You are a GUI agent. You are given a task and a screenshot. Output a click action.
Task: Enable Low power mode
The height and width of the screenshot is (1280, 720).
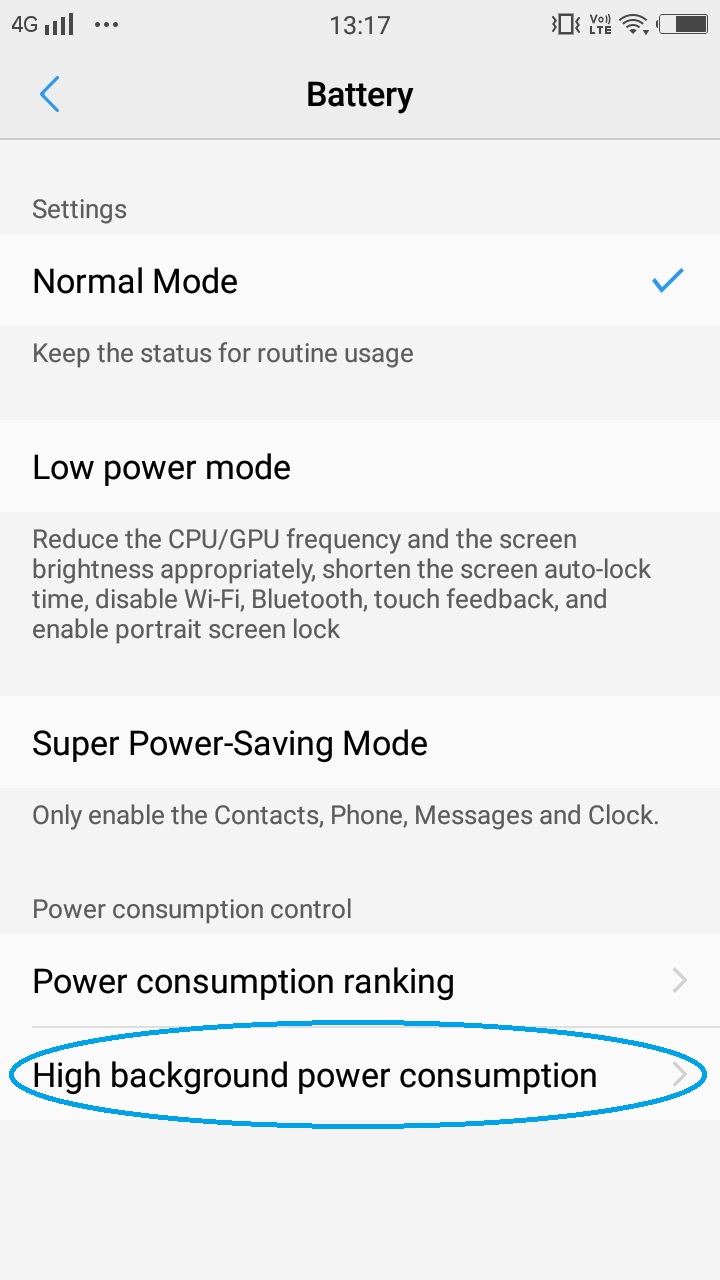pyautogui.click(x=360, y=467)
